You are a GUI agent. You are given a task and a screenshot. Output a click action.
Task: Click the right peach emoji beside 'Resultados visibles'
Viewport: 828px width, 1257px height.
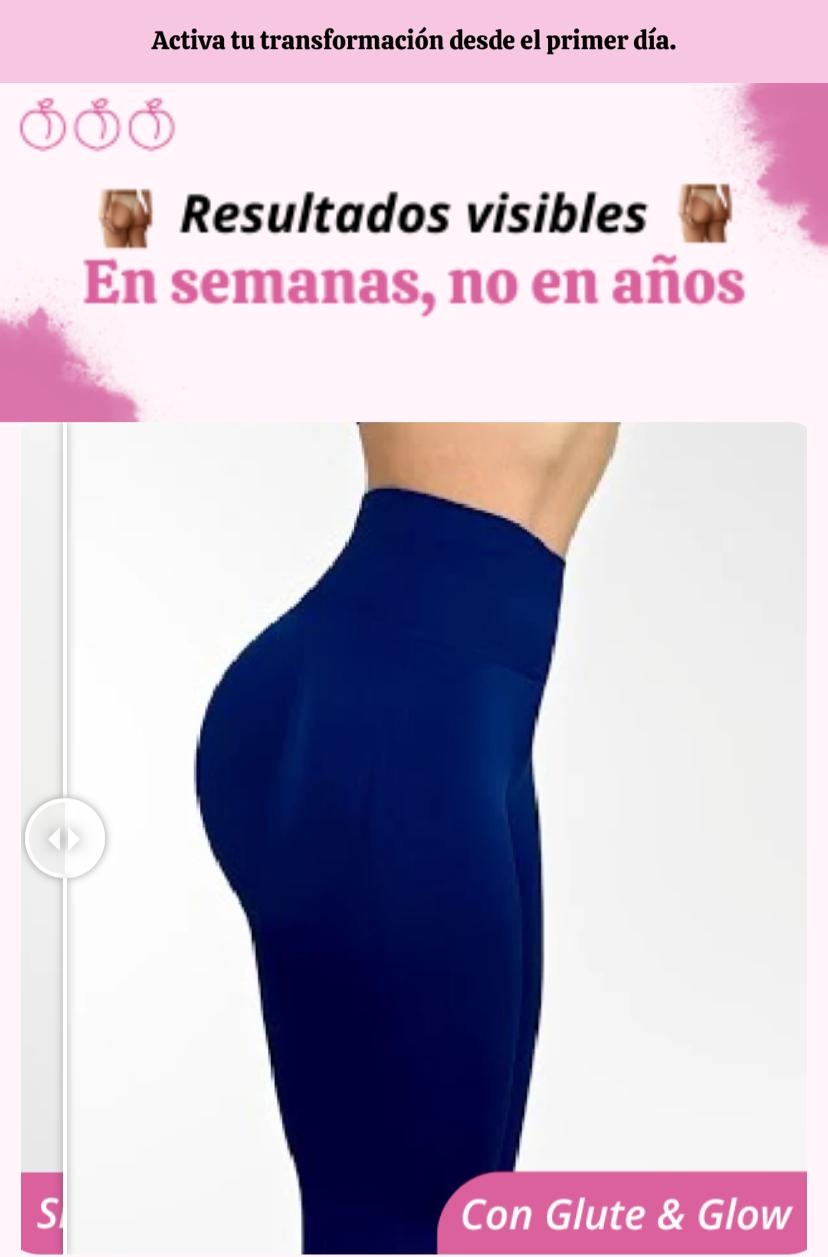coord(706,212)
